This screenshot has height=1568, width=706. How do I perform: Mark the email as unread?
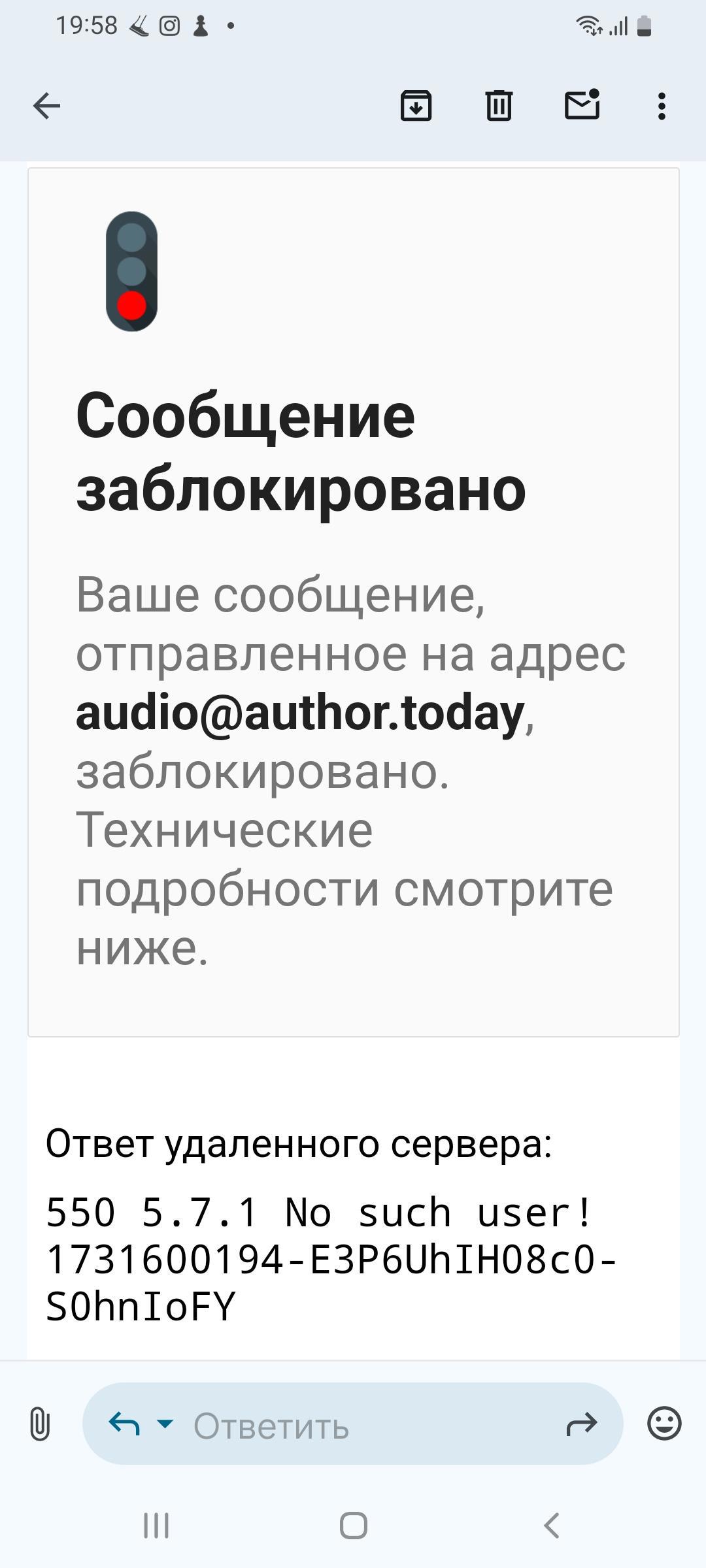[582, 105]
